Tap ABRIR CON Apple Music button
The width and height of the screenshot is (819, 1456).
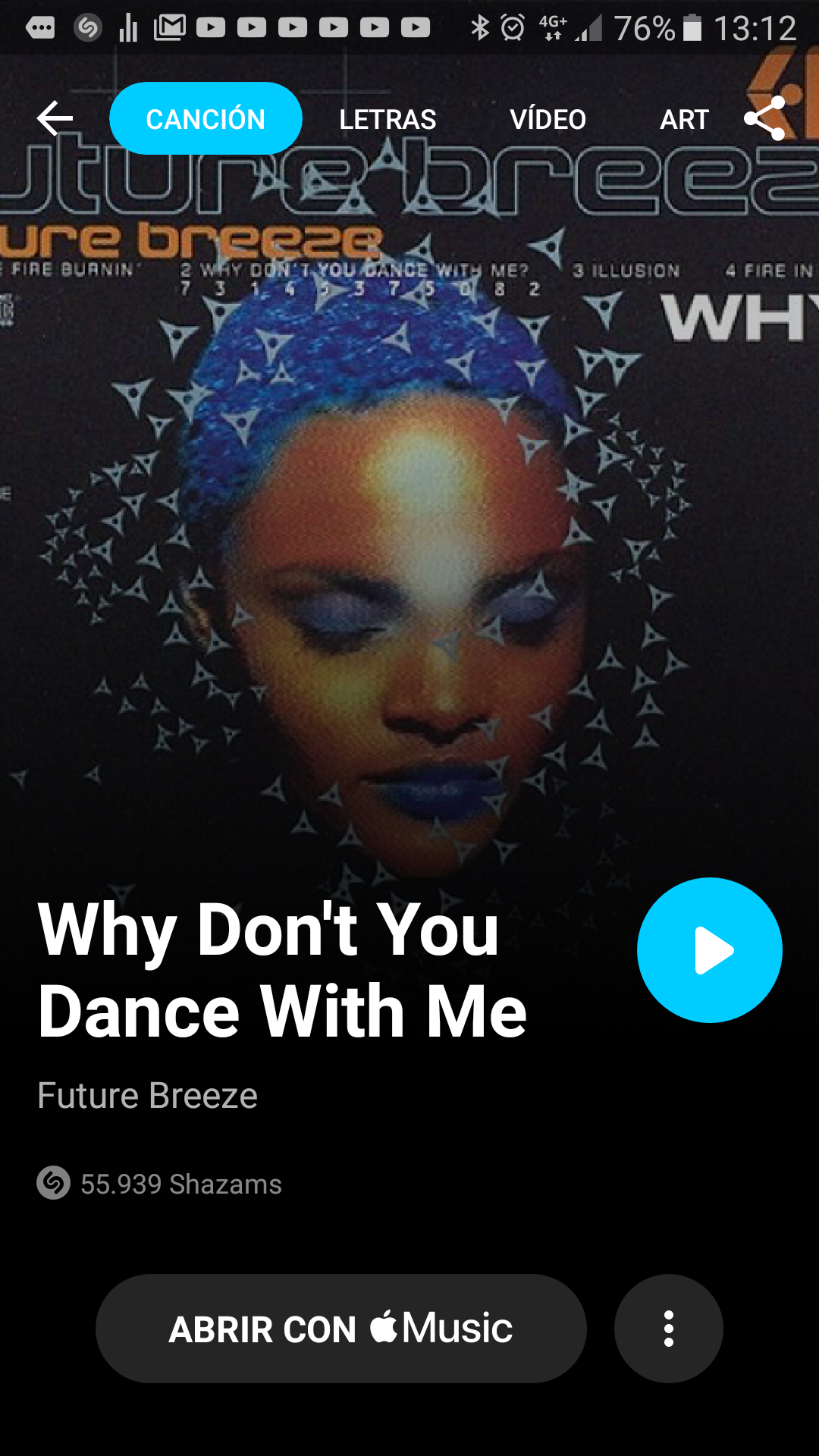[340, 1329]
